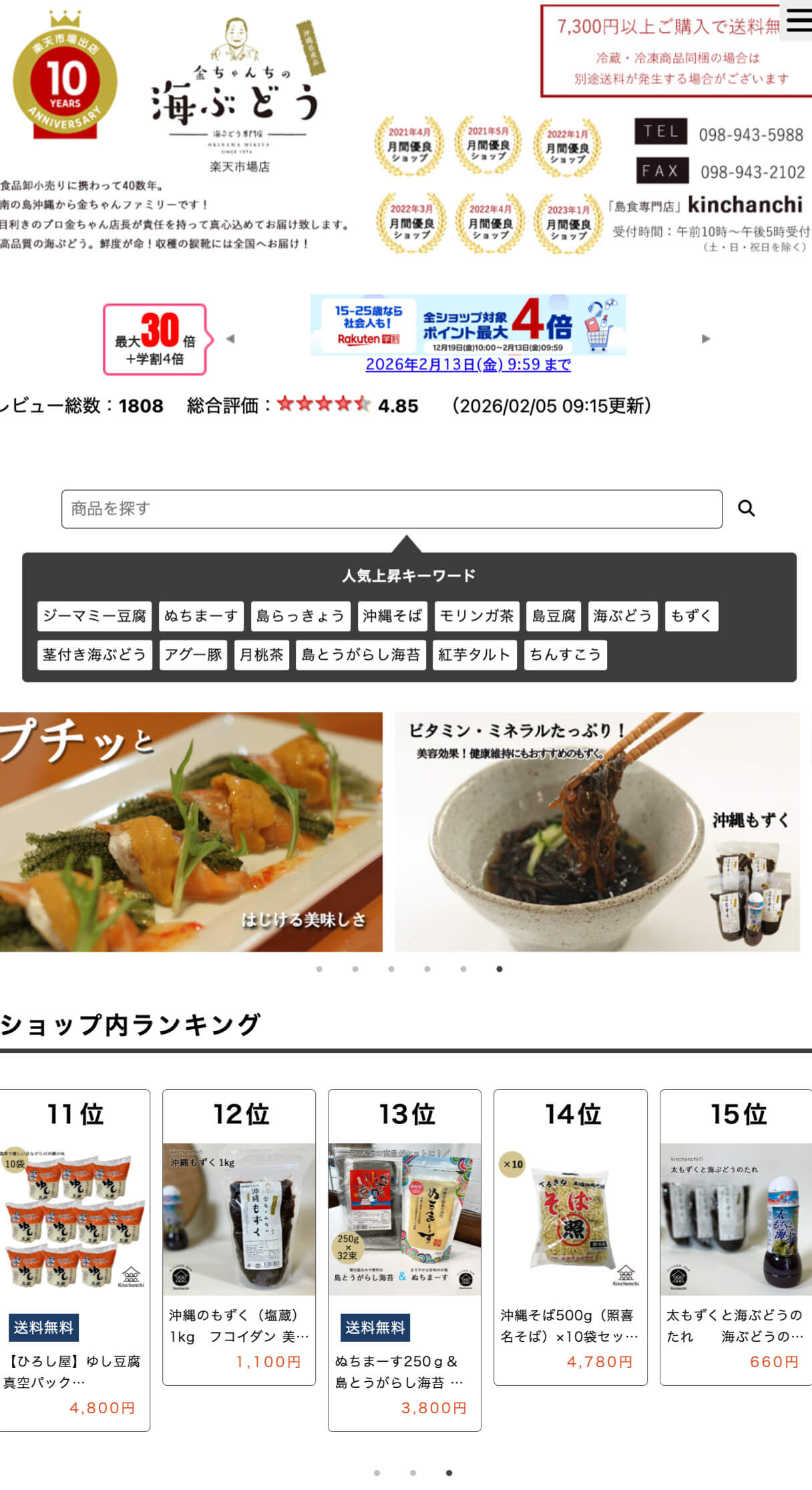
Task: Select the ジーマミー豆腐 keyword chip
Action: tap(94, 616)
